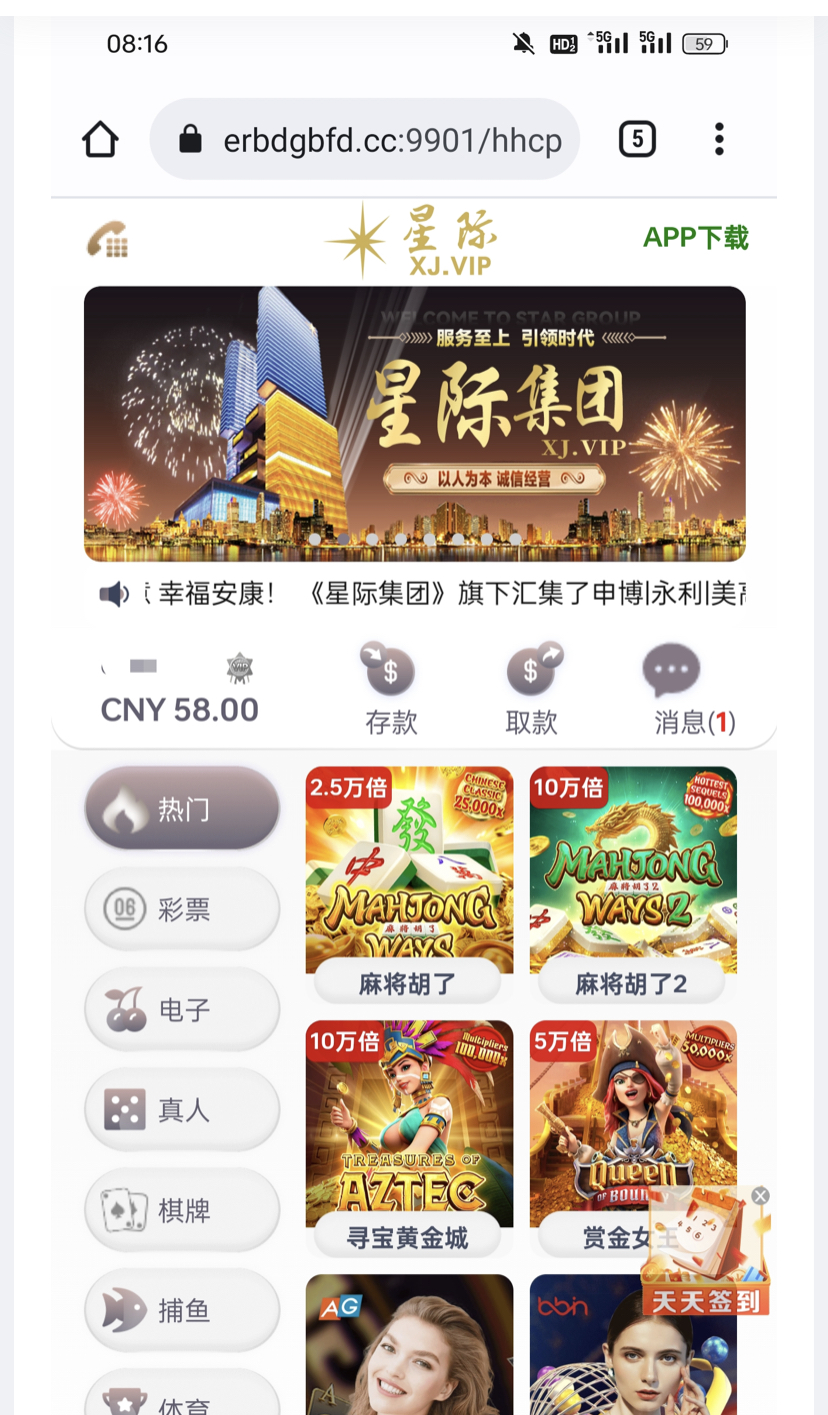Switch to the 棋牌 category
Viewport: 828px width, 1415px height.
[182, 1210]
